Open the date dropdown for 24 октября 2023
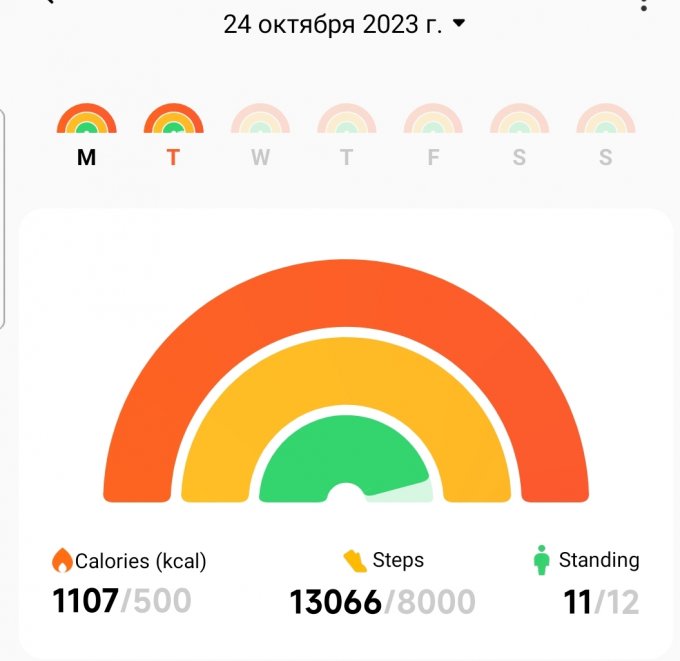Viewport: 680px width, 661px height. [x=345, y=24]
